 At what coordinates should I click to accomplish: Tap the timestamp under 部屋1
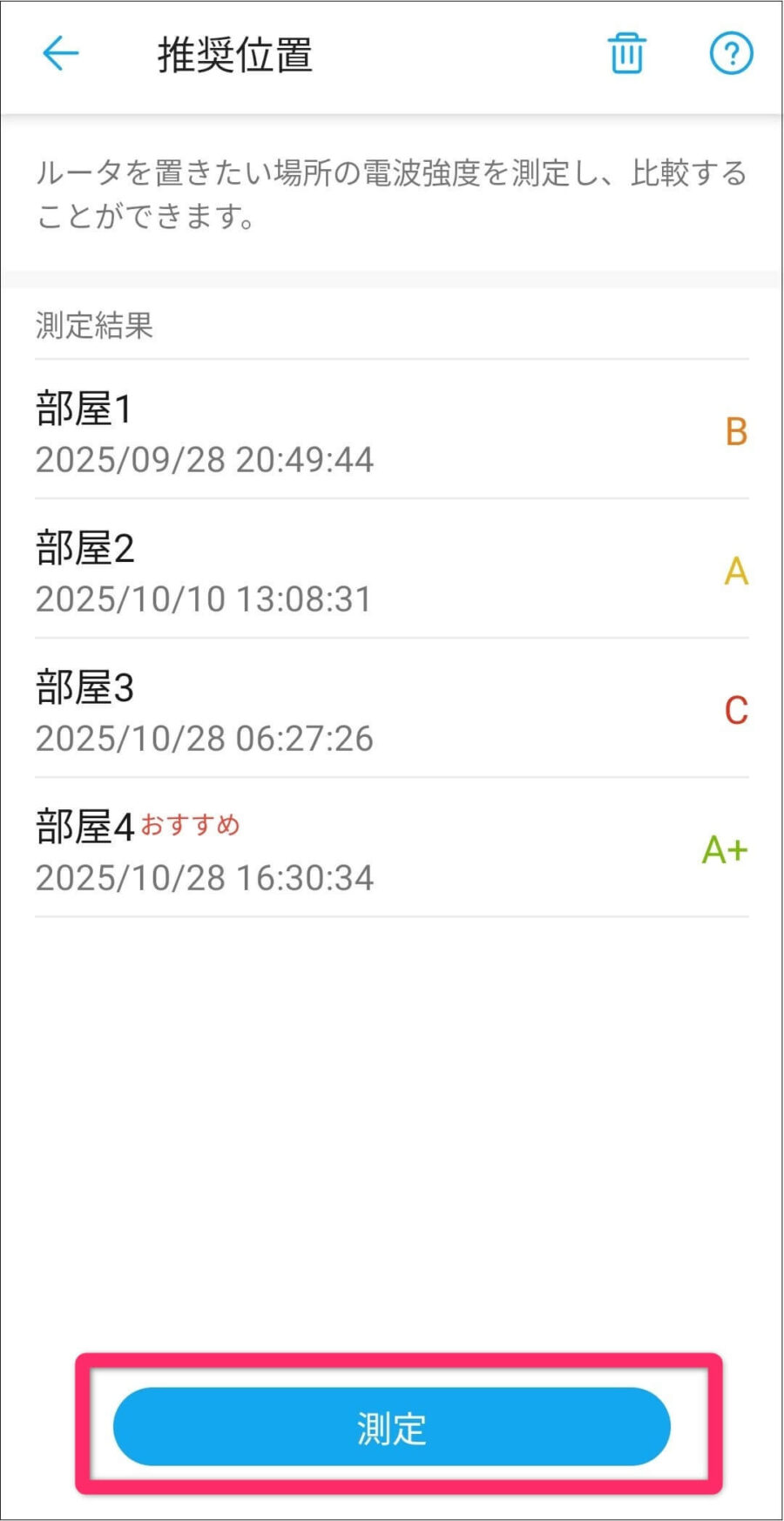coord(205,460)
